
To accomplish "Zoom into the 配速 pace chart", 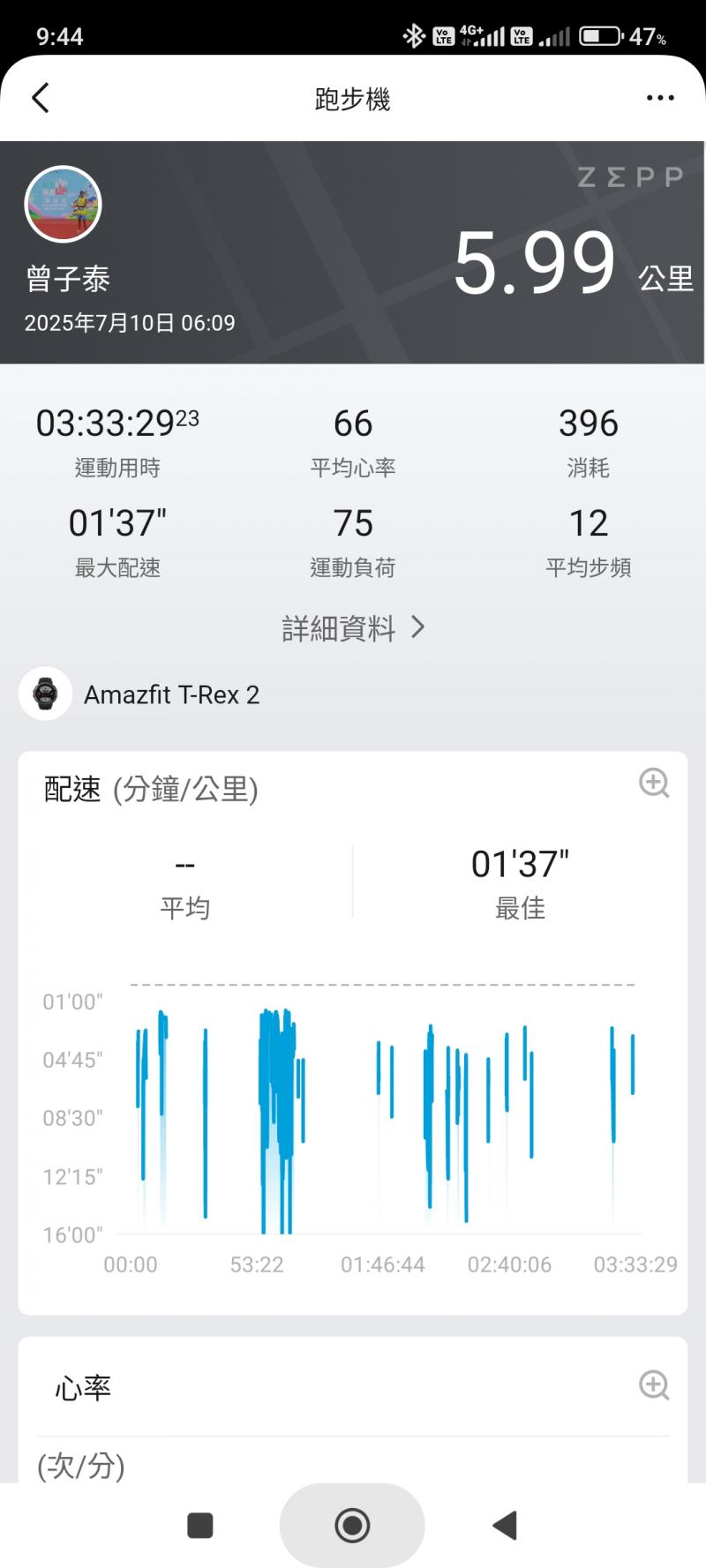I will click(654, 783).
